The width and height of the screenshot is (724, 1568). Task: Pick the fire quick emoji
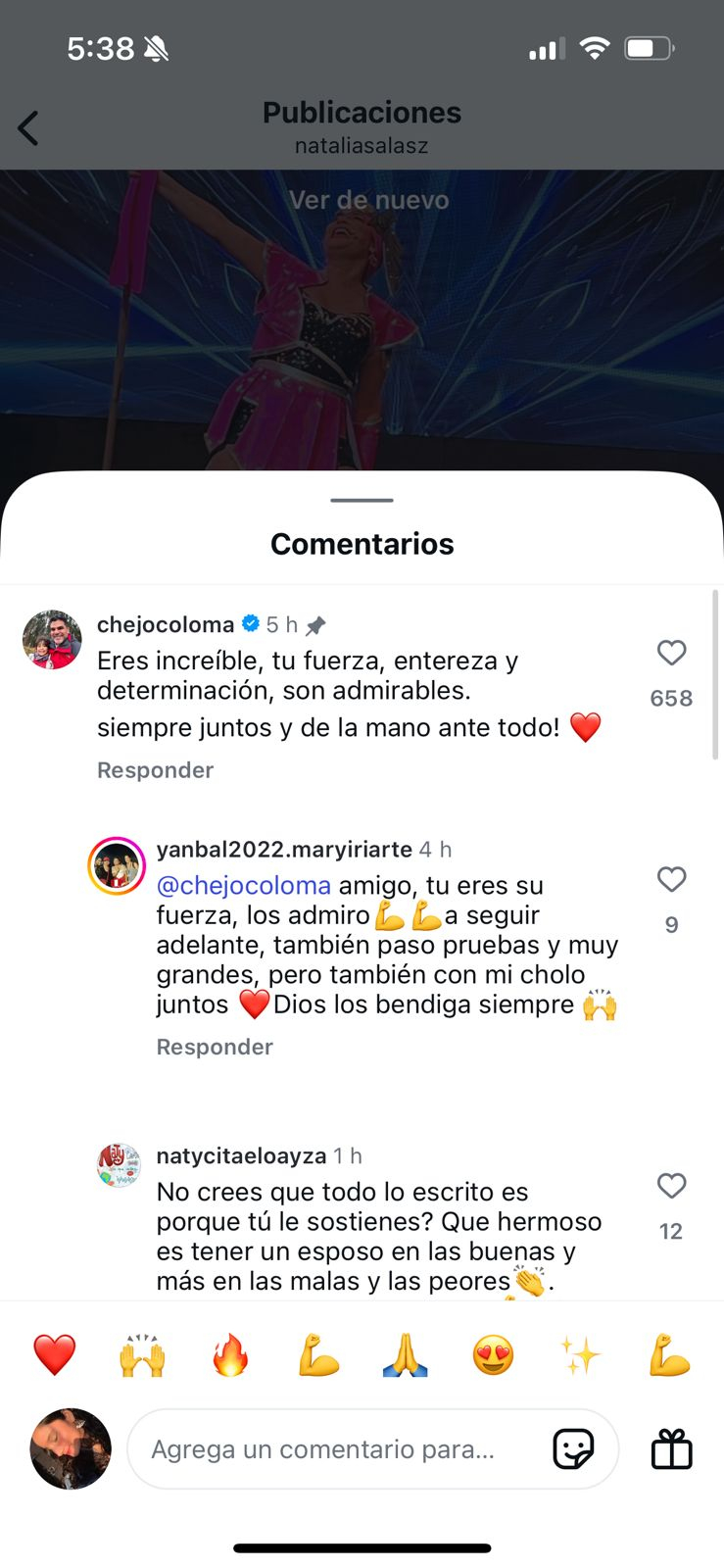(230, 1355)
